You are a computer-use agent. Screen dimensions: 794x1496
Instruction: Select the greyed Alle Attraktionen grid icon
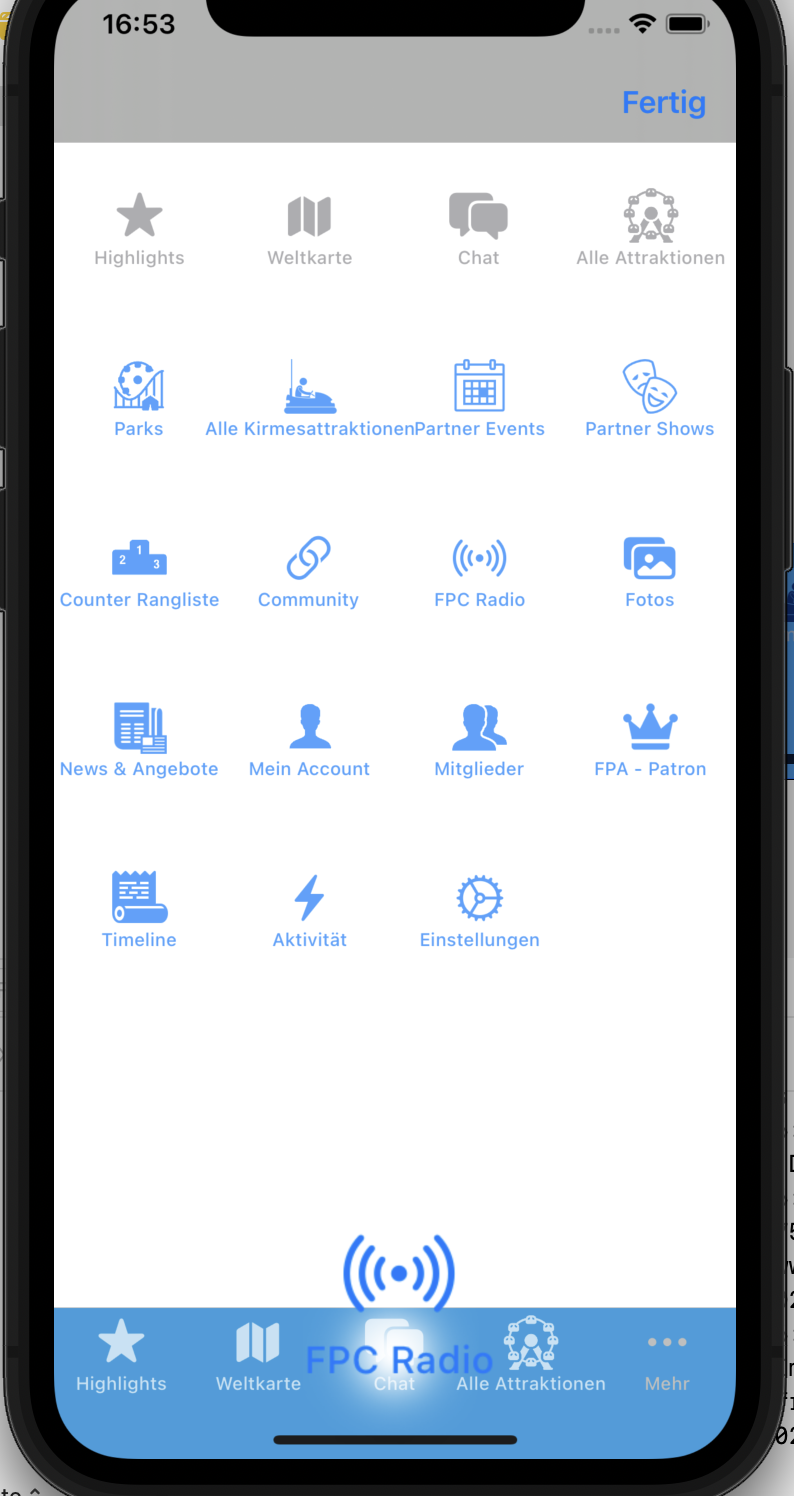tap(650, 216)
